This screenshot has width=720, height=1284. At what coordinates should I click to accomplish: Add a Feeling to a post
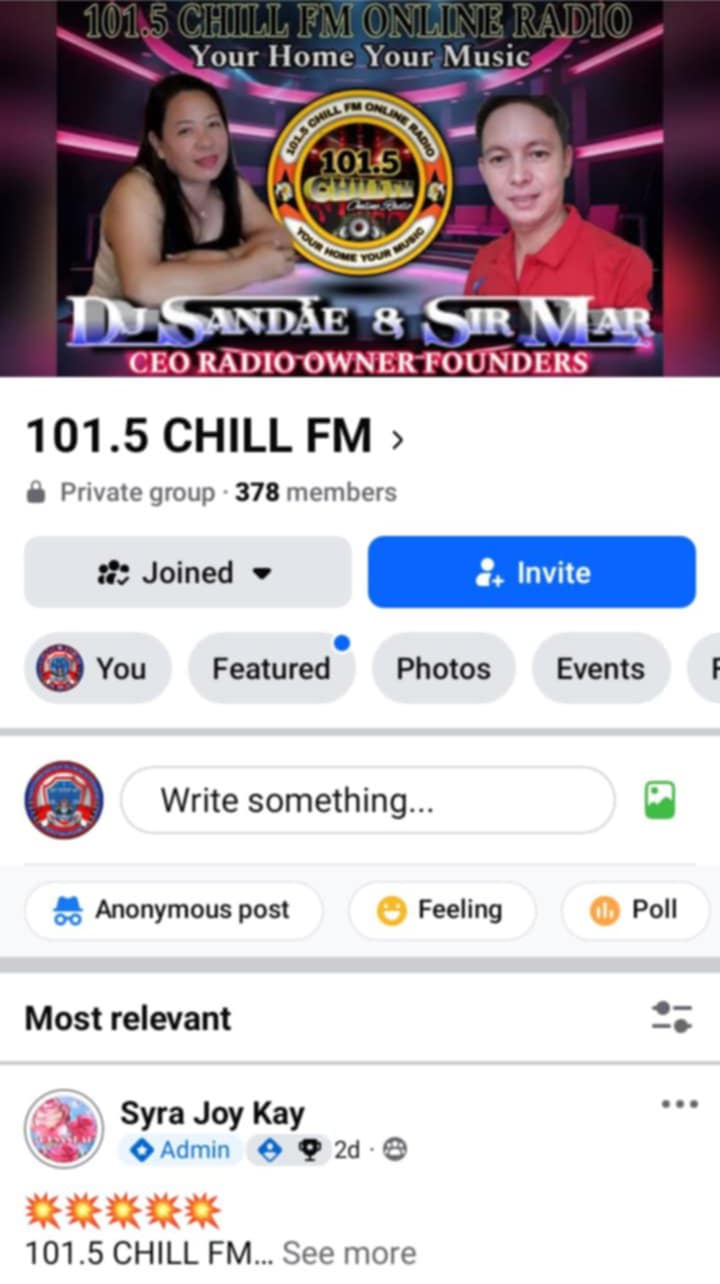click(441, 910)
